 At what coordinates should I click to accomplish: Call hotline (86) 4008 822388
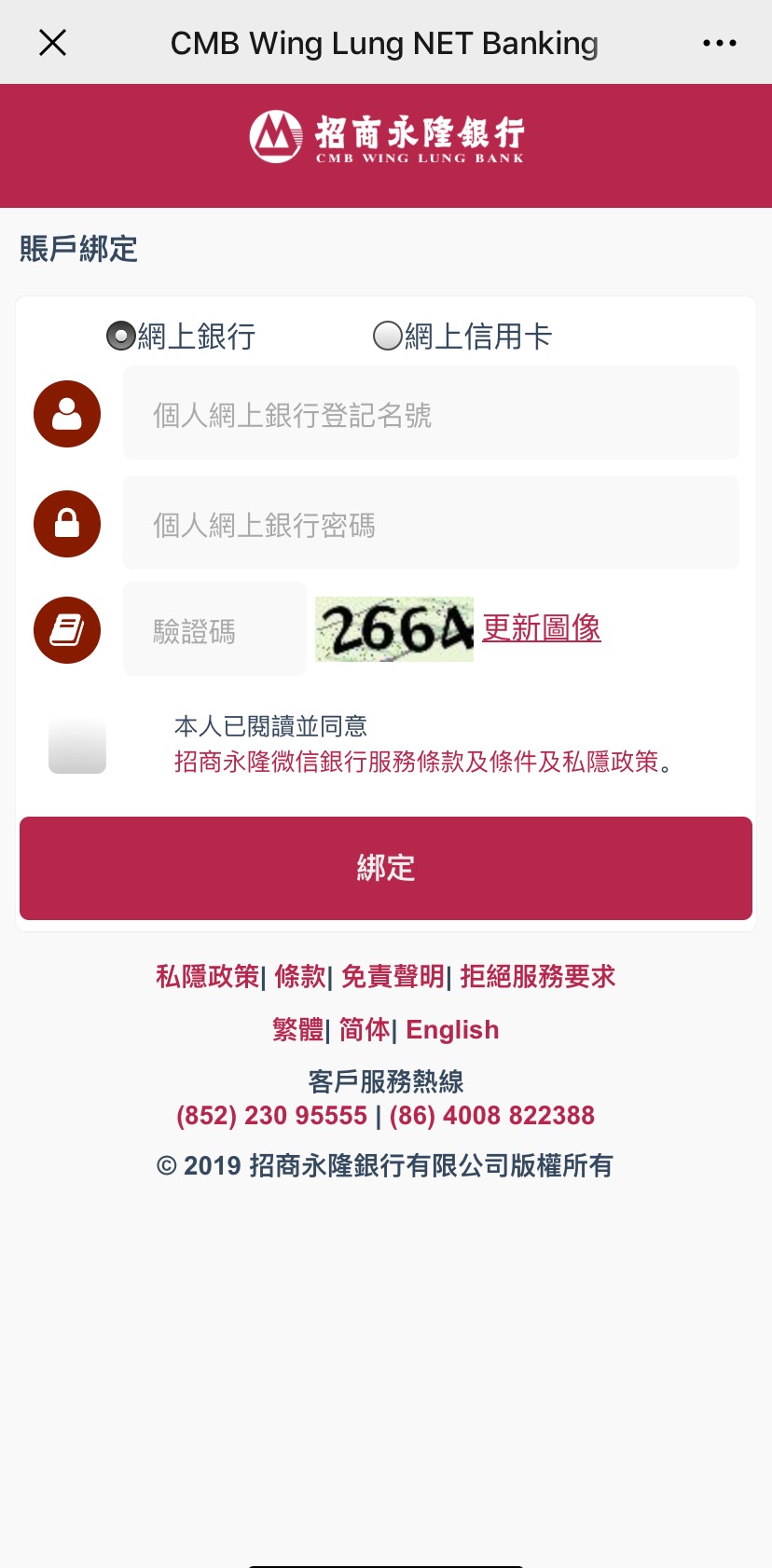[491, 1115]
